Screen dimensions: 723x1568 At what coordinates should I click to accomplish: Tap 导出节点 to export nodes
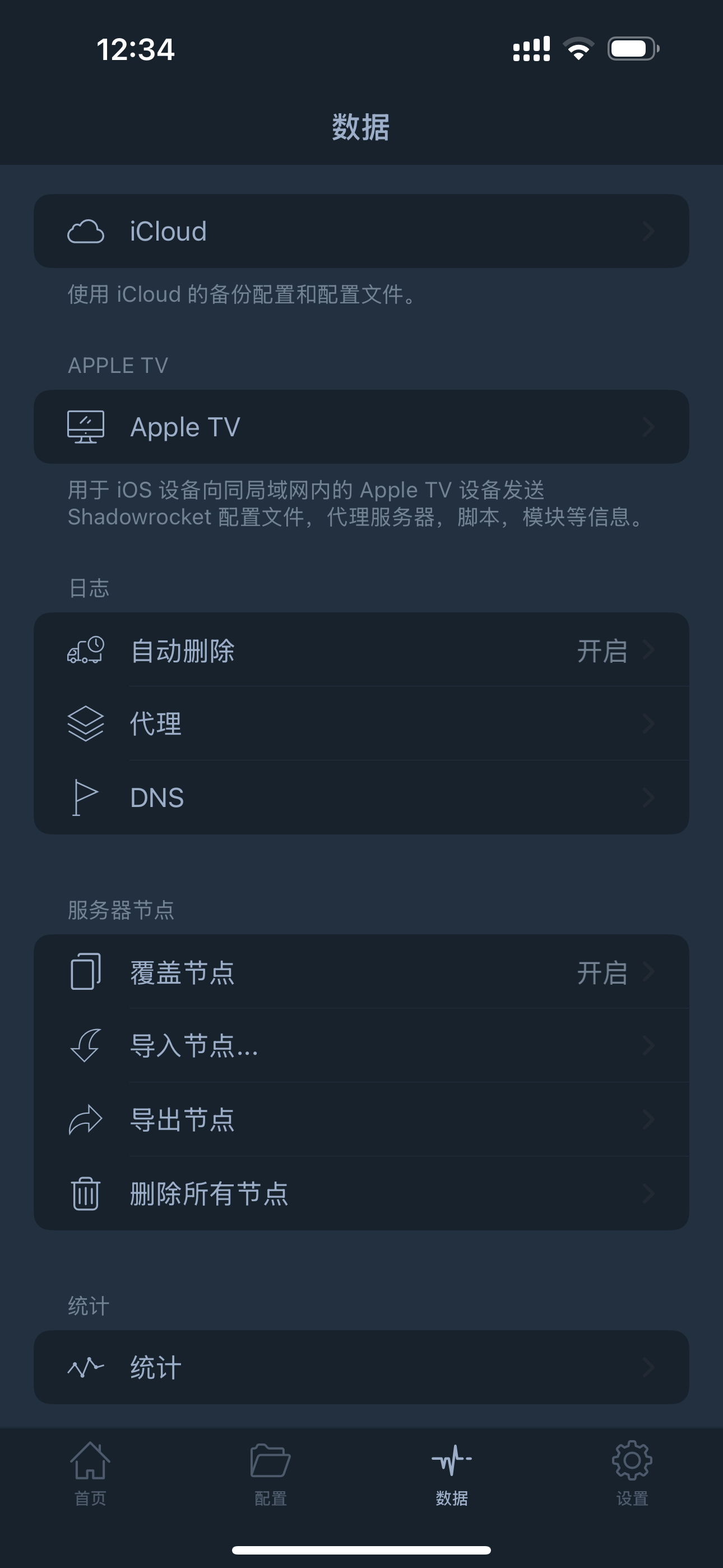click(361, 1119)
